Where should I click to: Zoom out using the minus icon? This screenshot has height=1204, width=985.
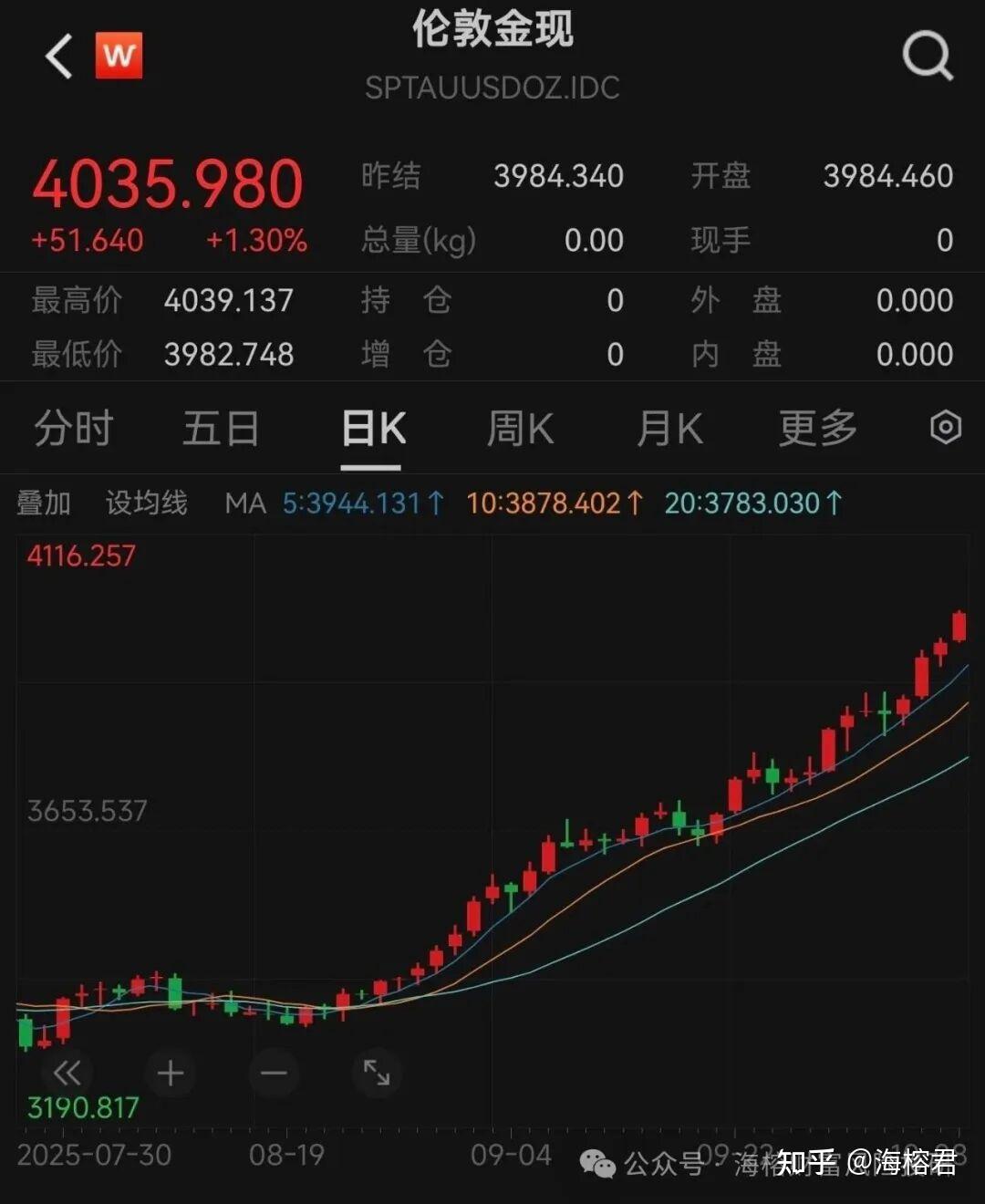(x=273, y=1074)
